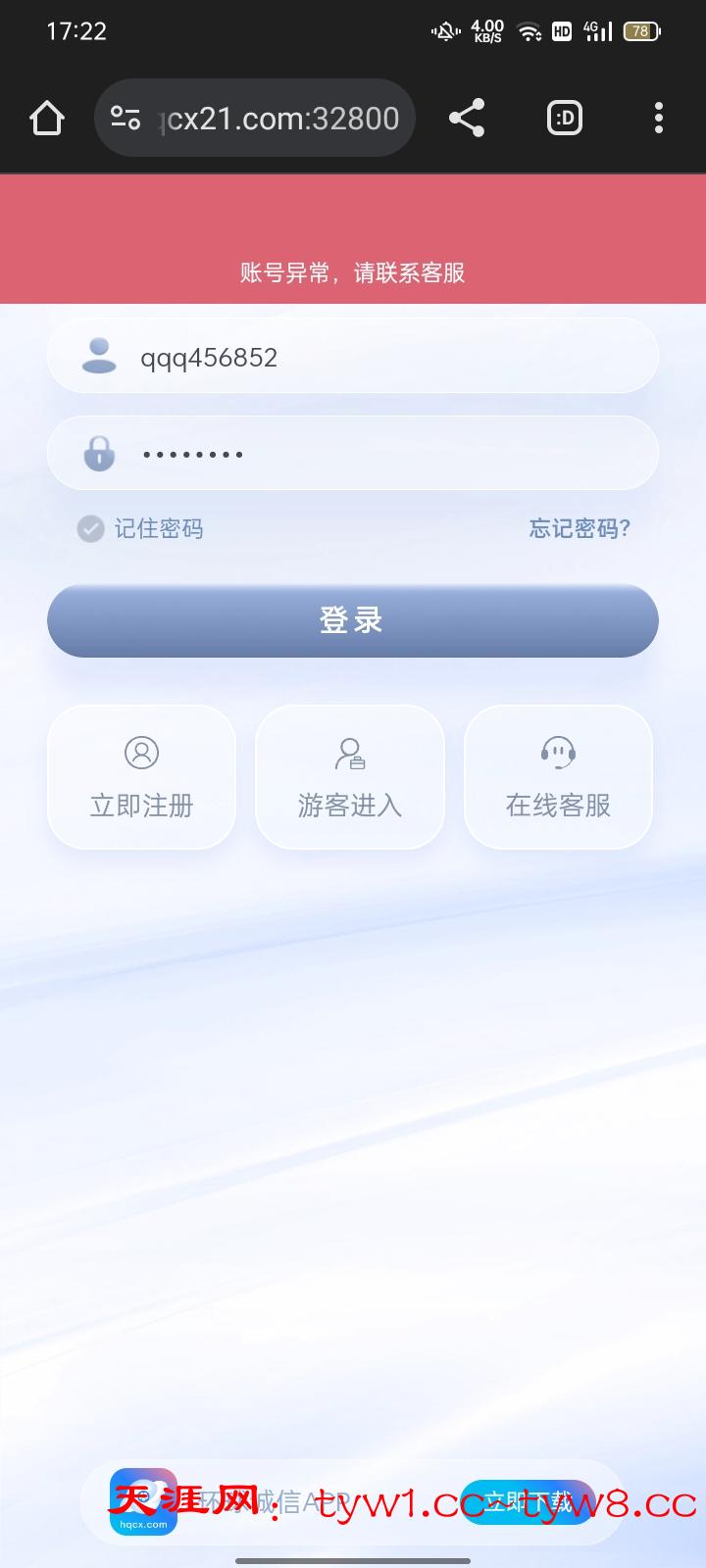Click the home icon next to the address bar
The height and width of the screenshot is (1568, 706).
coord(46,118)
